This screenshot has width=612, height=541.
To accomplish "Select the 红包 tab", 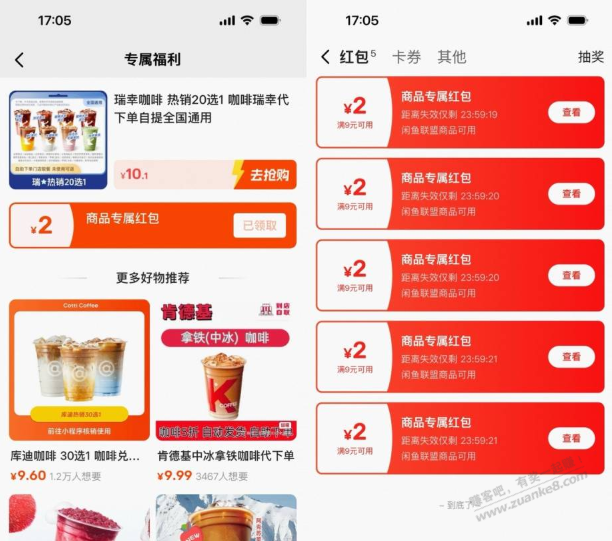I will pyautogui.click(x=354, y=57).
